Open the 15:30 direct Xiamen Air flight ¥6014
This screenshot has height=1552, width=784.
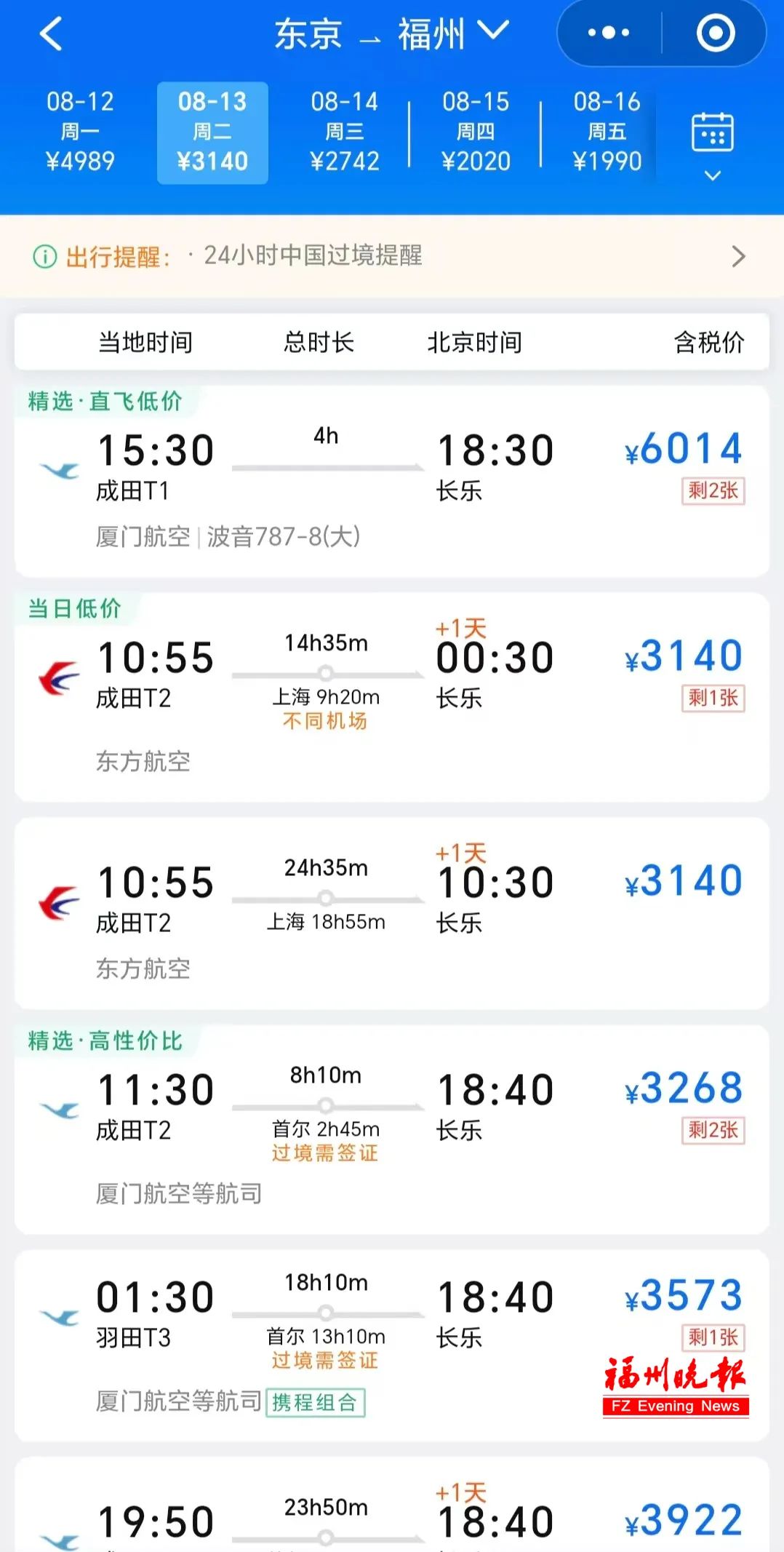[x=392, y=482]
